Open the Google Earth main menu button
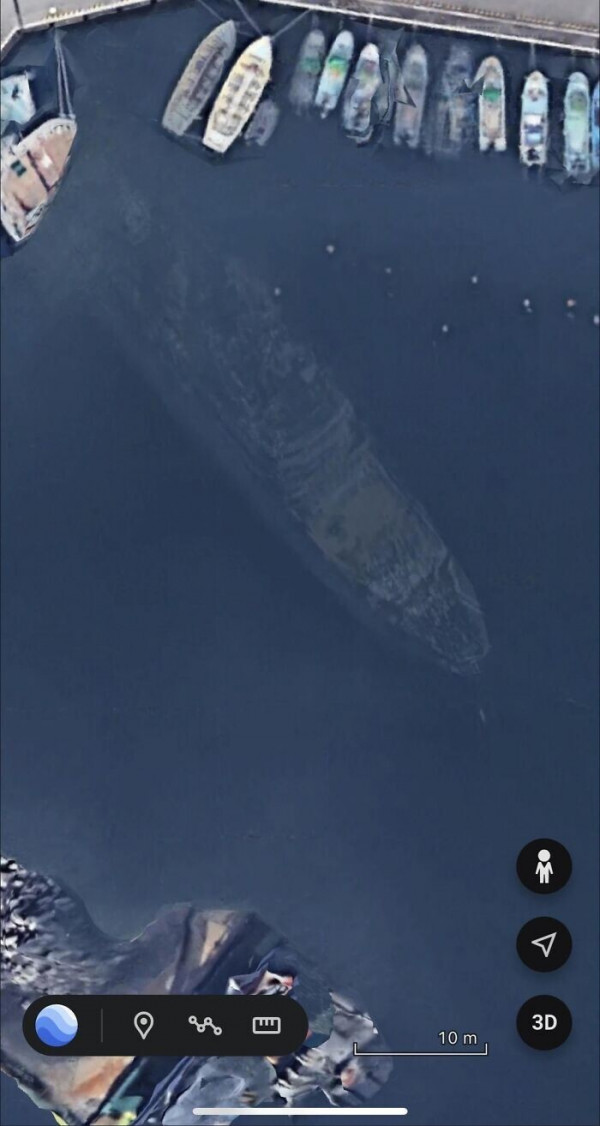600x1126 pixels. [56, 1025]
